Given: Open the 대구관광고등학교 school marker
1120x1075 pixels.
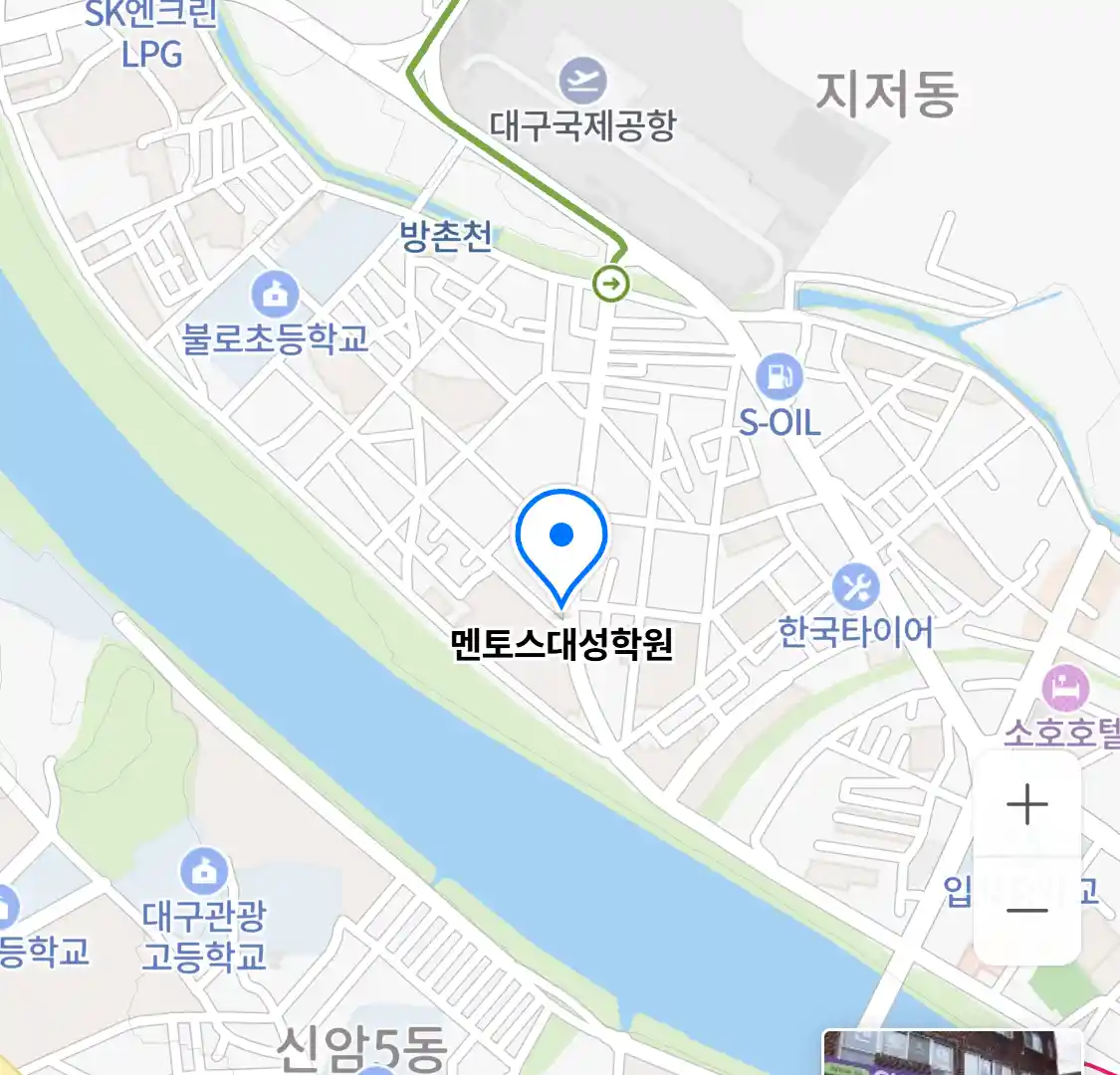Looking at the screenshot, I should pyautogui.click(x=204, y=871).
